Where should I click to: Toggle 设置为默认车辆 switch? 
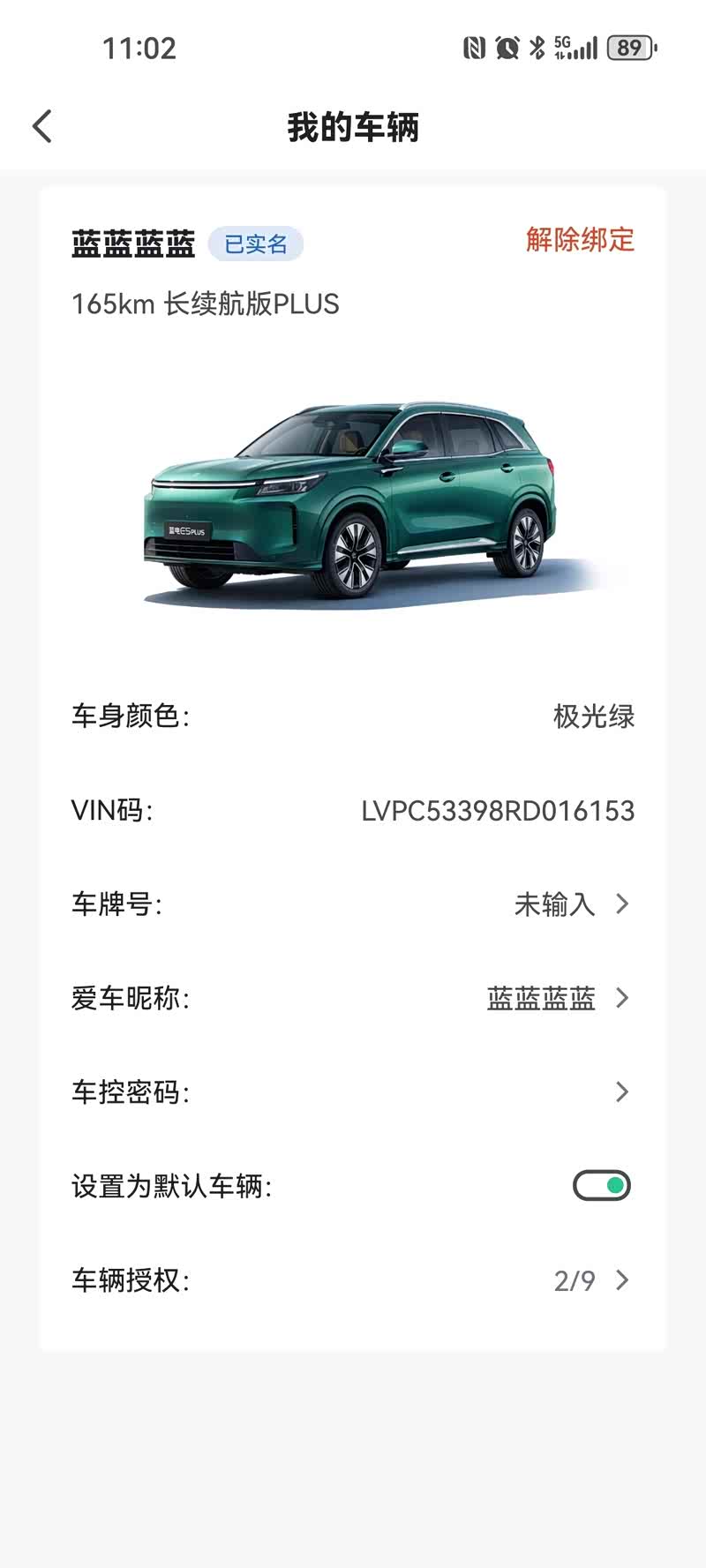click(602, 1185)
